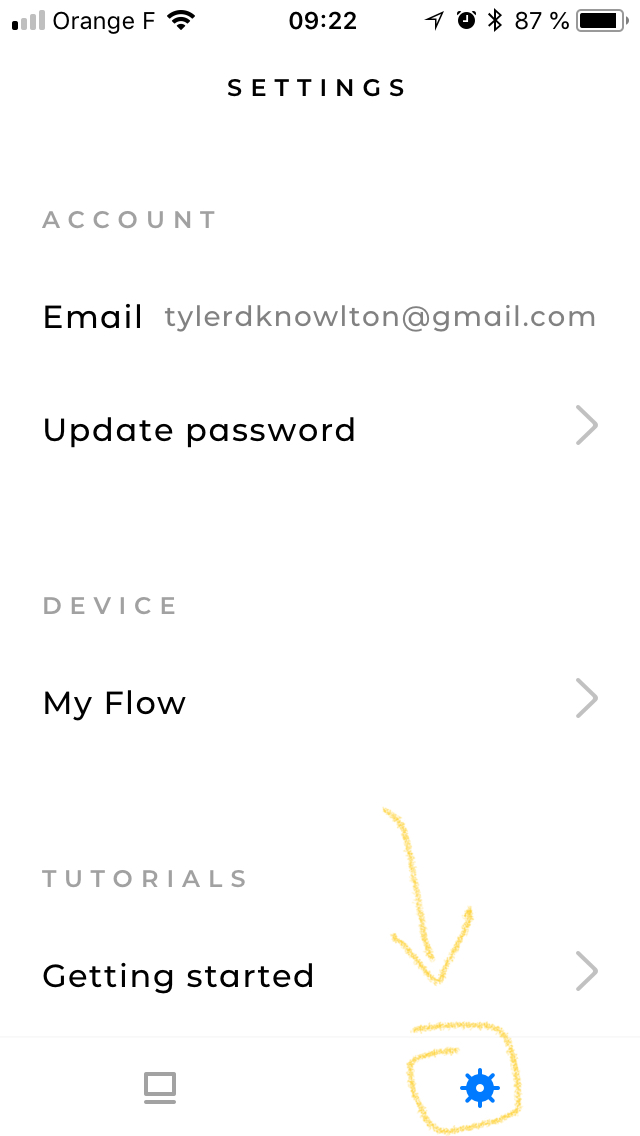Switch to the device dashboard tab
This screenshot has width=640, height=1136.
tap(160, 1087)
